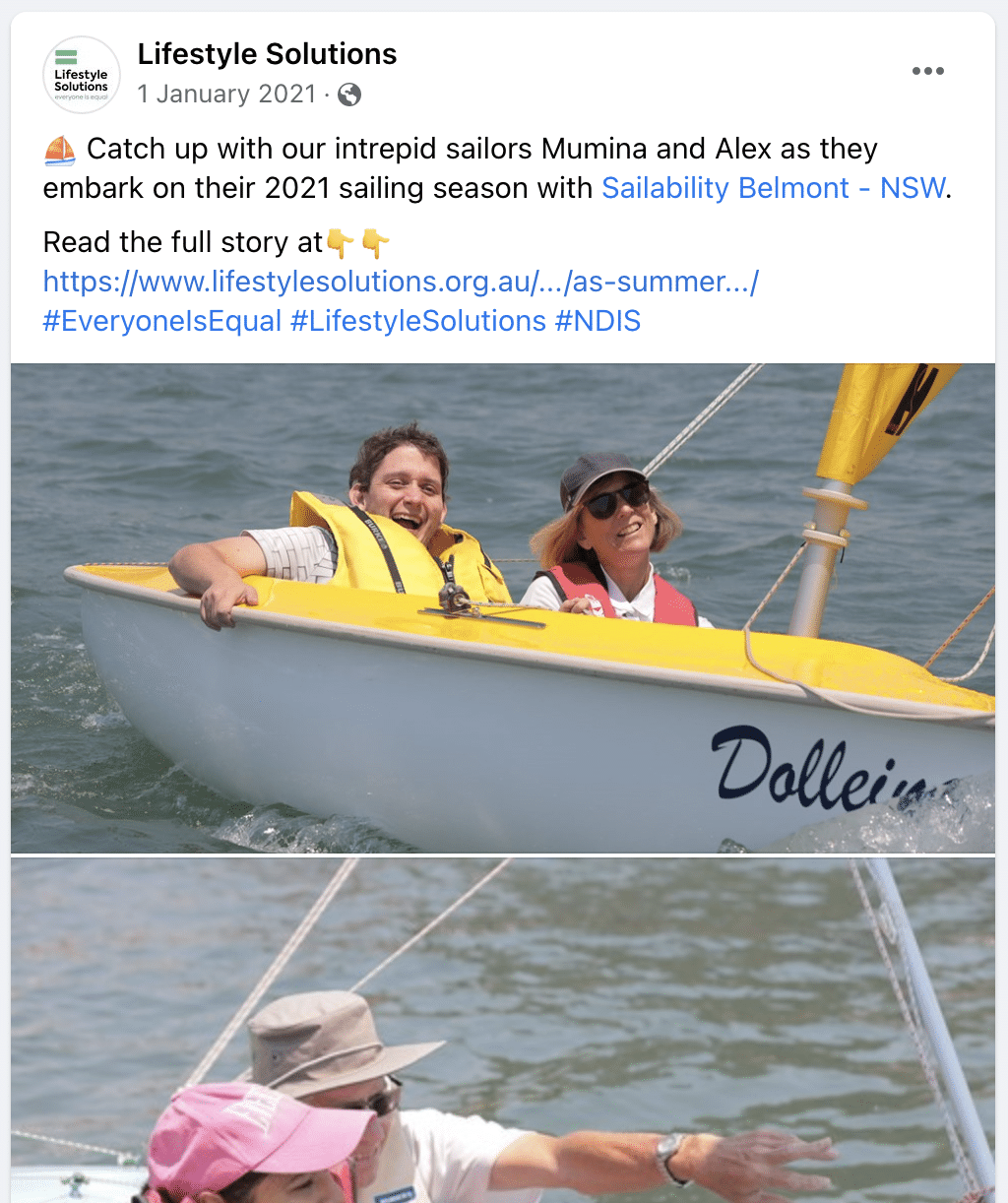Viewport: 1008px width, 1203px height.
Task: Visit the Lifestyle Solutions page name
Action: (x=267, y=54)
